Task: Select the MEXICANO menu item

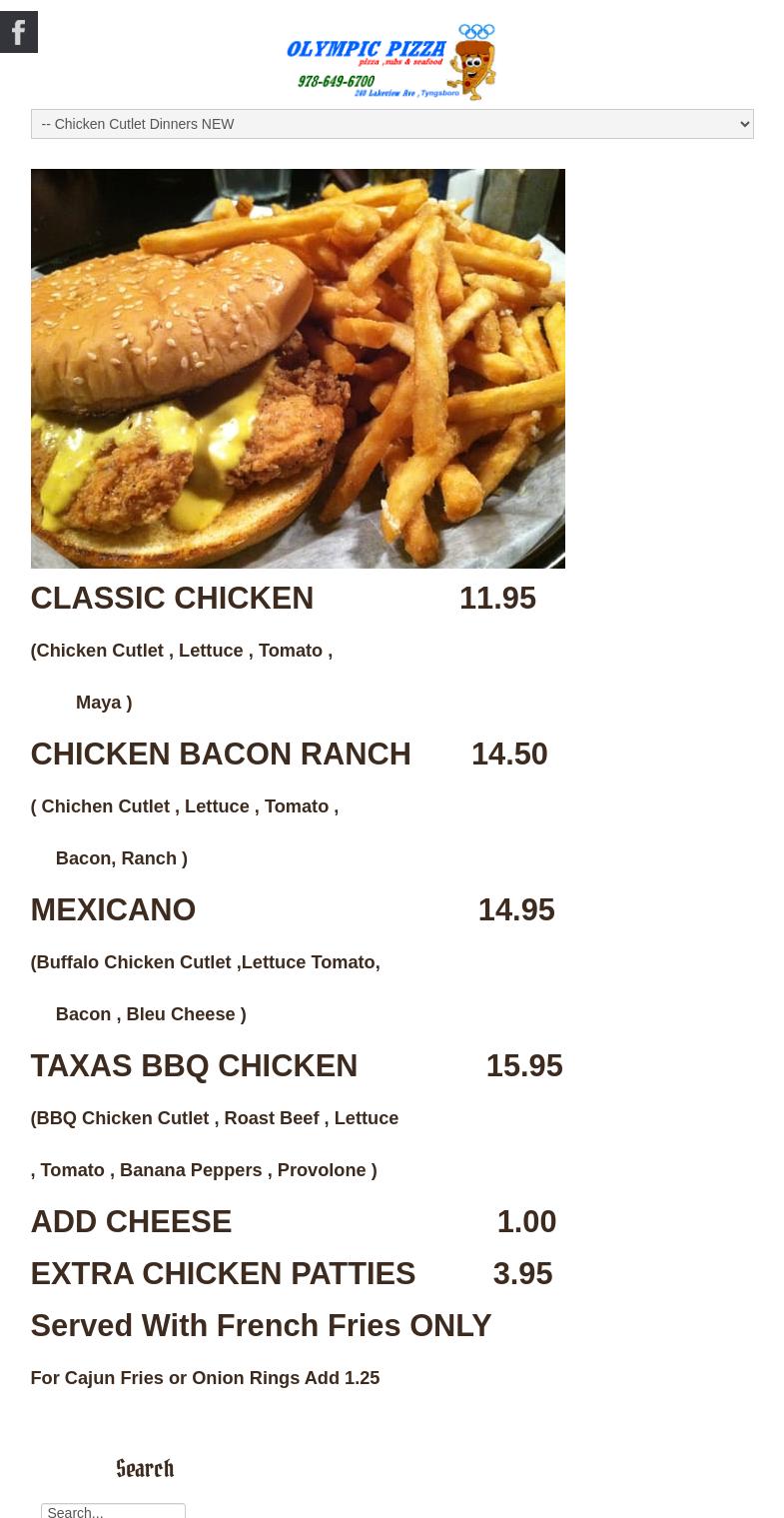Action: (113, 909)
